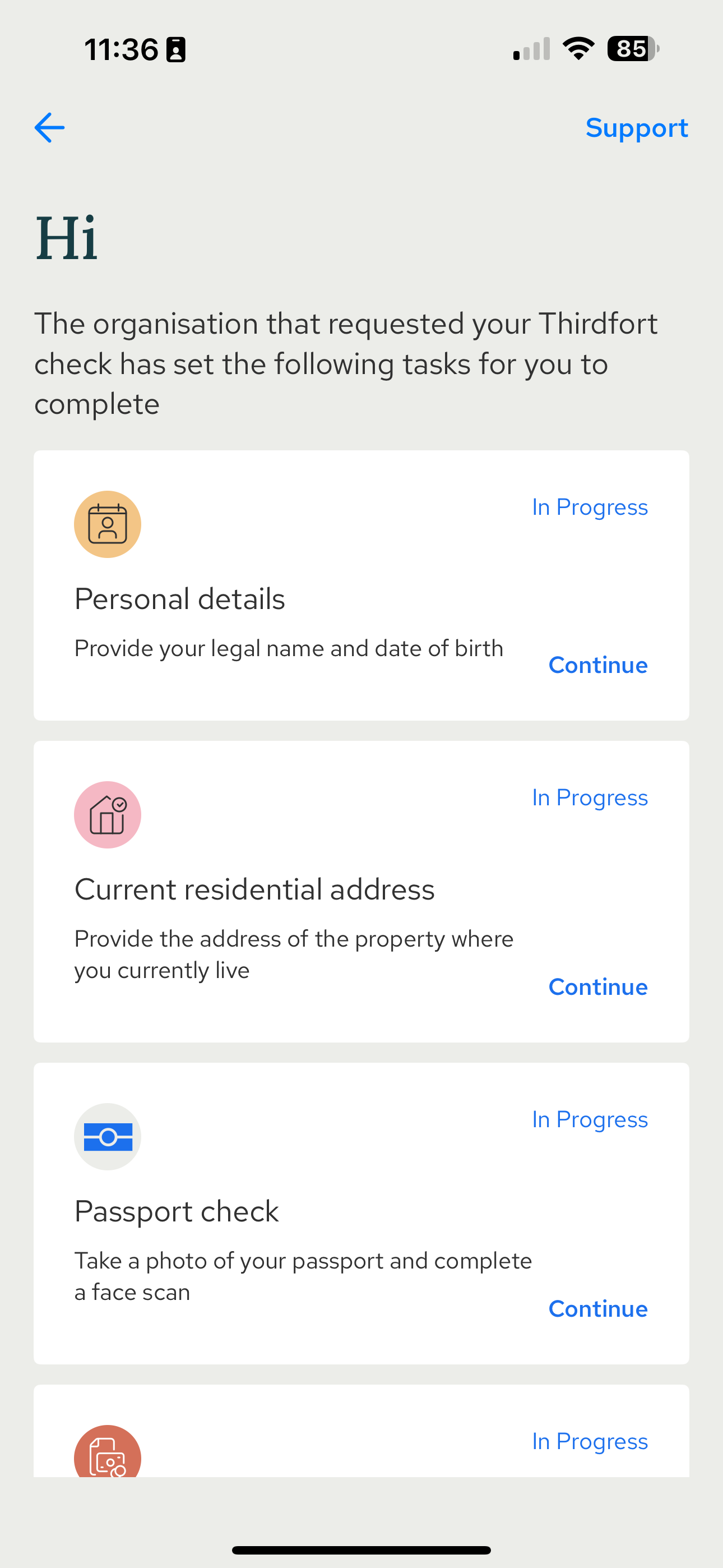Continue the Passport check task
The width and height of the screenshot is (723, 1568).
[x=597, y=1309]
